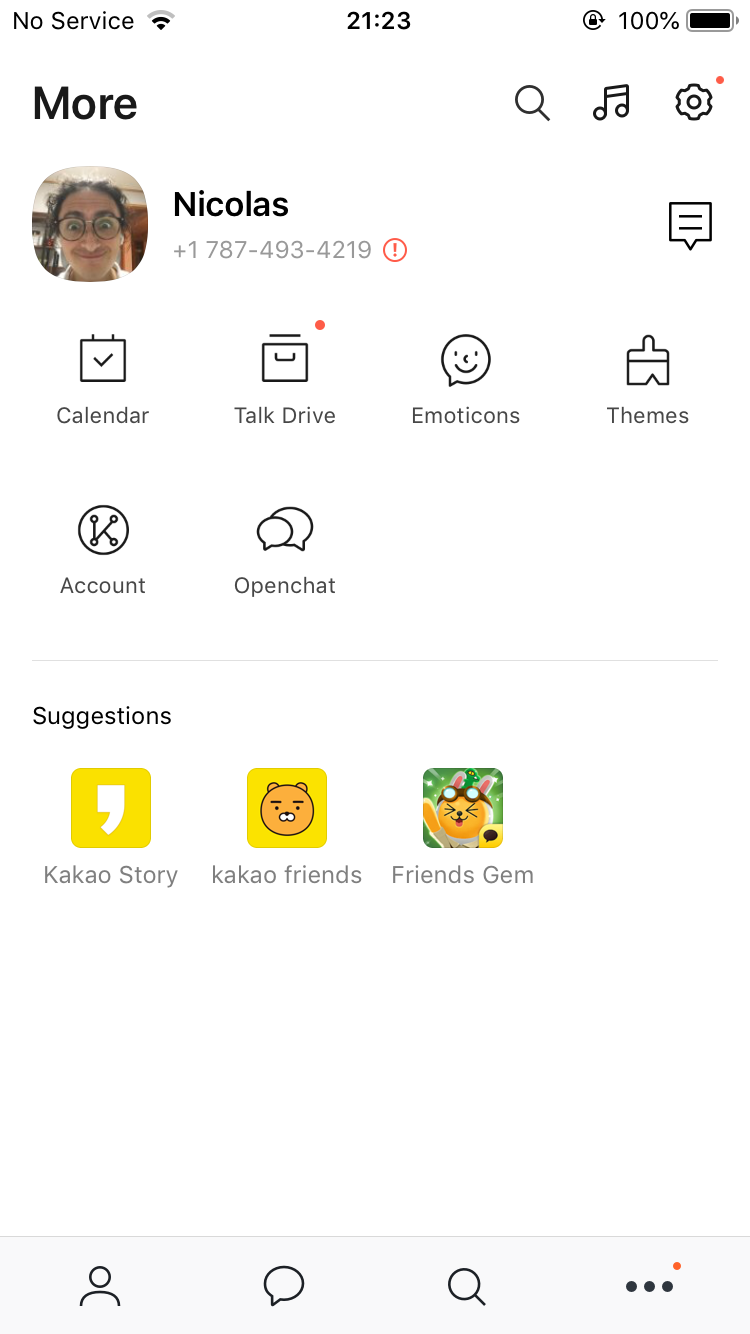Open the Themes section
This screenshot has height=1334, width=750.
click(x=647, y=375)
